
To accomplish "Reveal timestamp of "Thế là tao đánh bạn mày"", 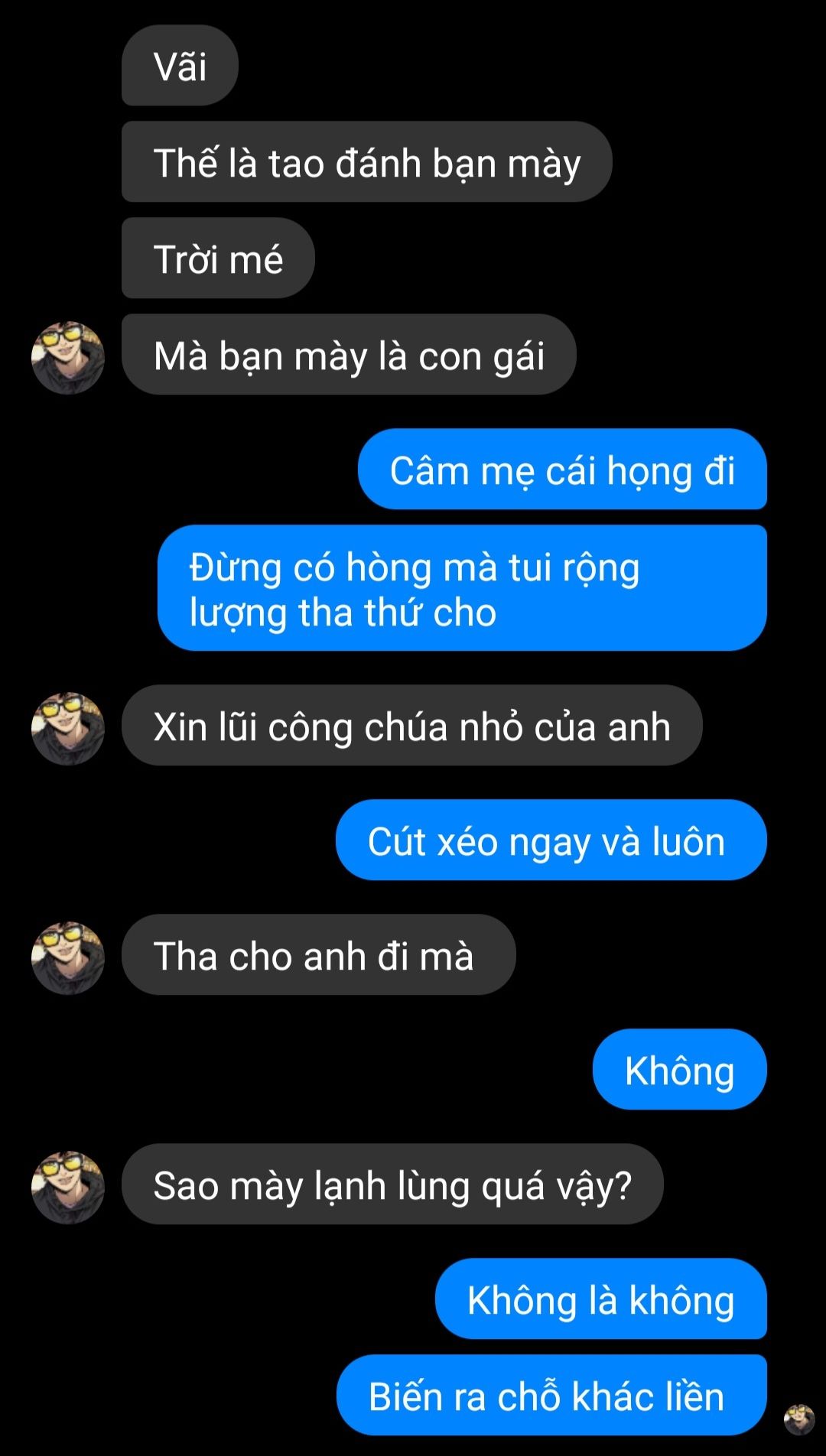I will 366,161.
